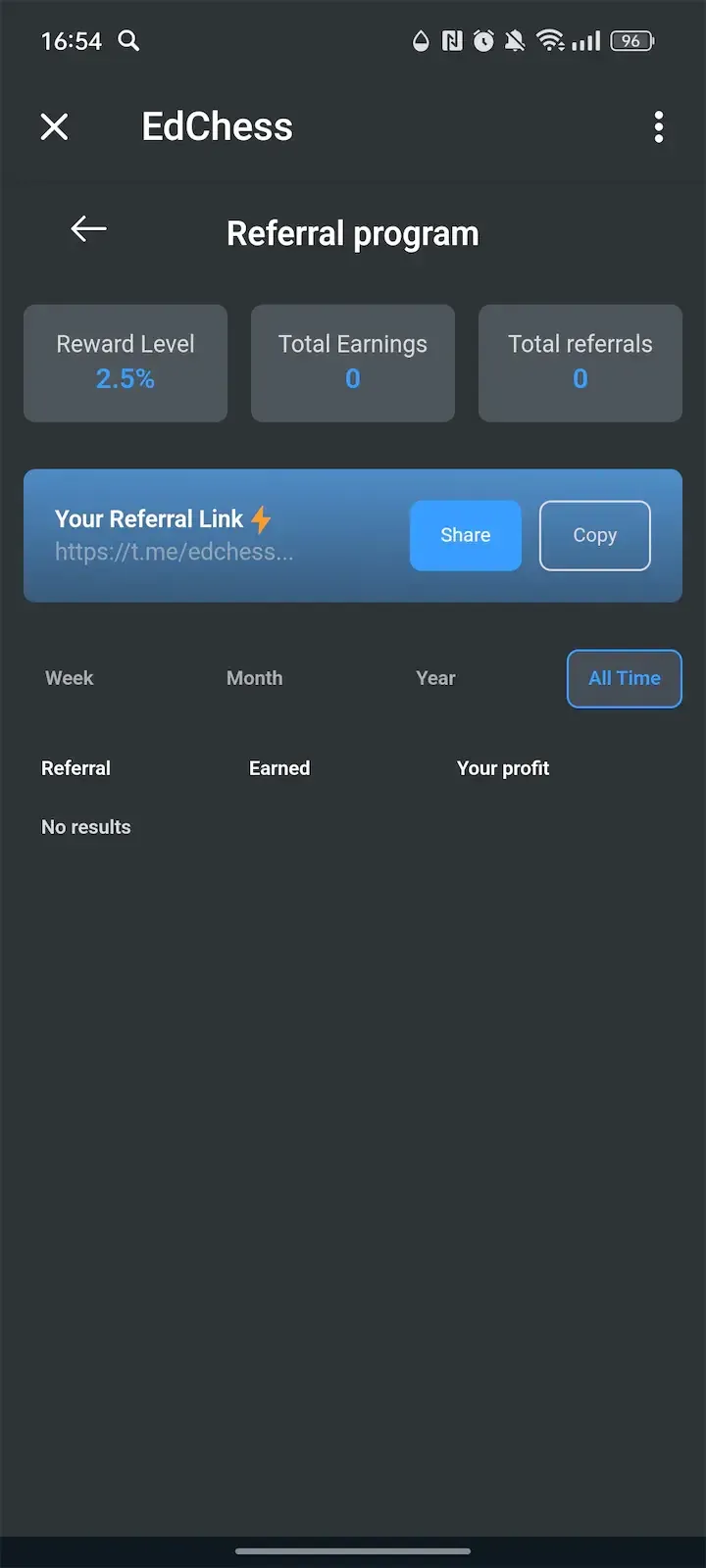
Task: Select the All Time tab
Action: [624, 678]
